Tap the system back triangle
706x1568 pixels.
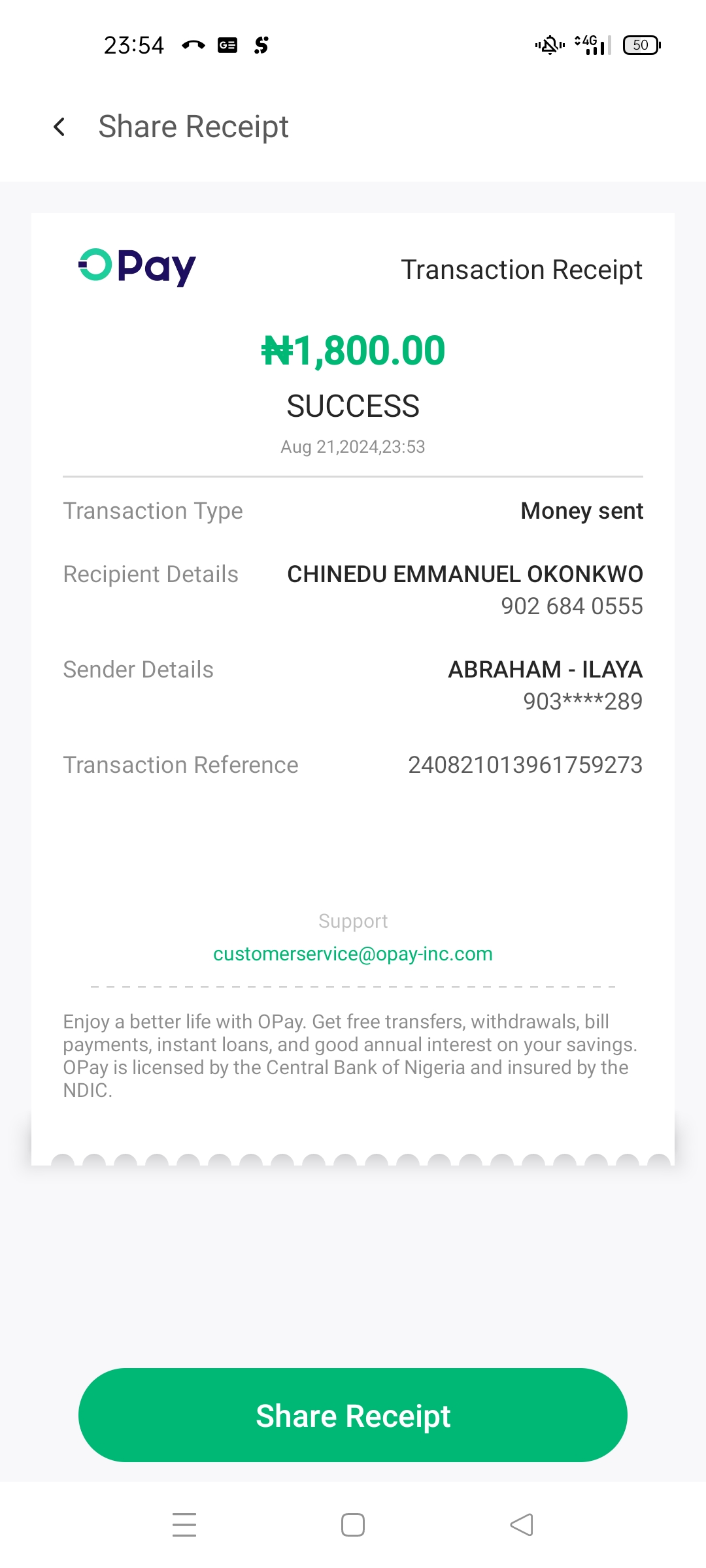coord(522,1525)
